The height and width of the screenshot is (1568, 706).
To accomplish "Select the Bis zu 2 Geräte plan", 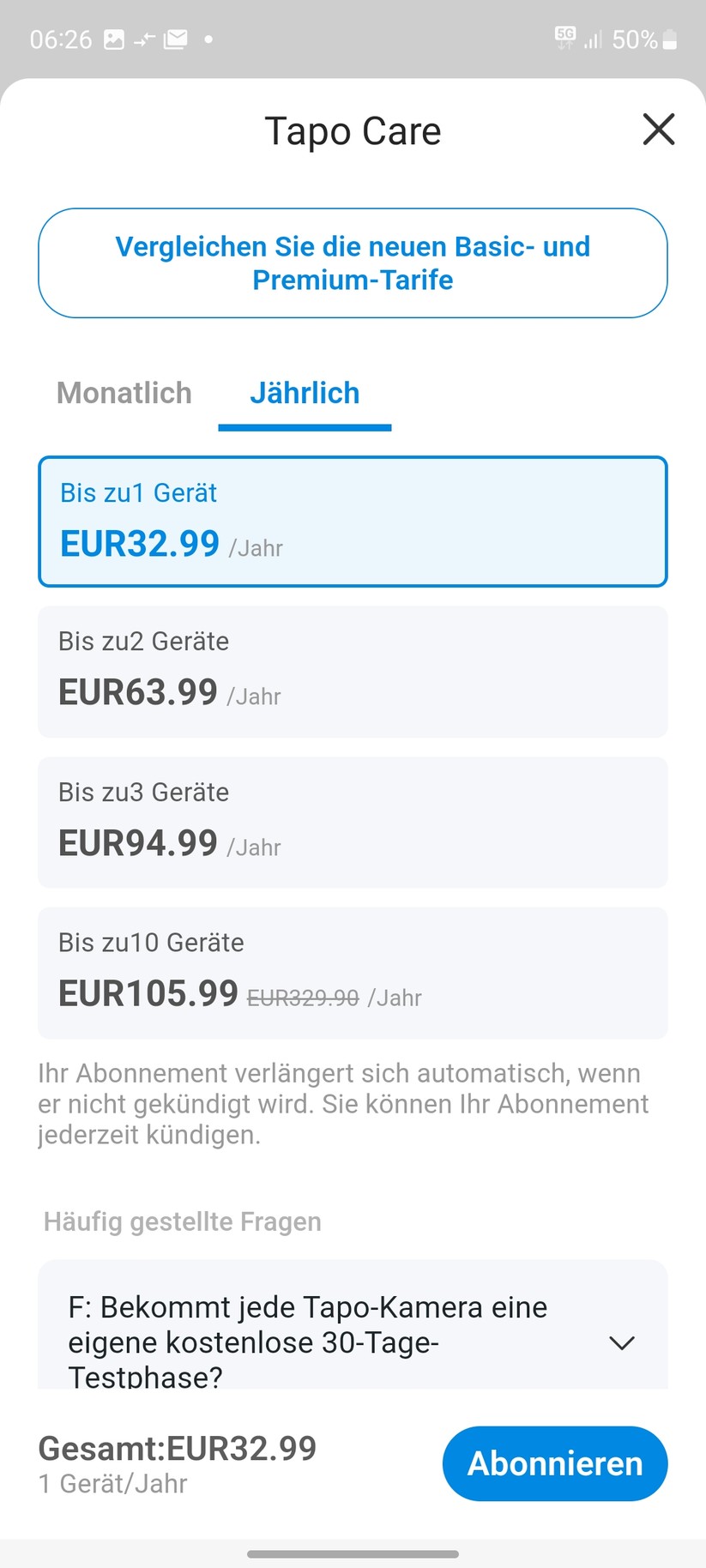I will coord(353,672).
